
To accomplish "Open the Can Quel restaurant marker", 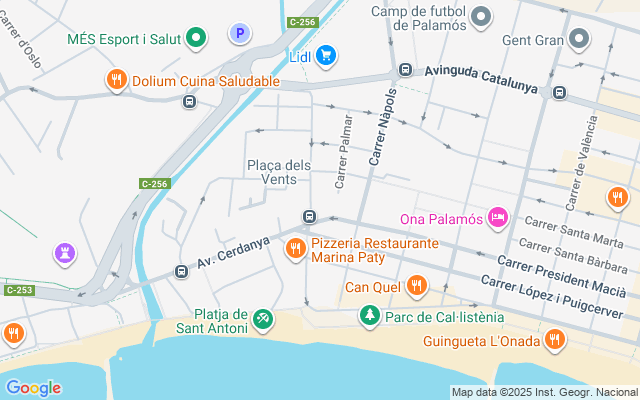I will point(417,288).
